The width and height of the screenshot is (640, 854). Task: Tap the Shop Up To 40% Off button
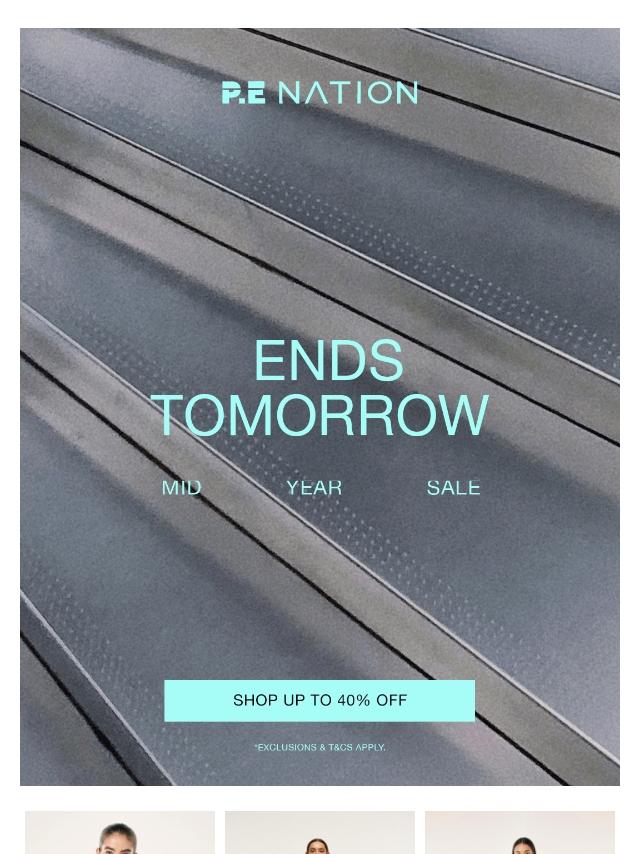point(319,700)
